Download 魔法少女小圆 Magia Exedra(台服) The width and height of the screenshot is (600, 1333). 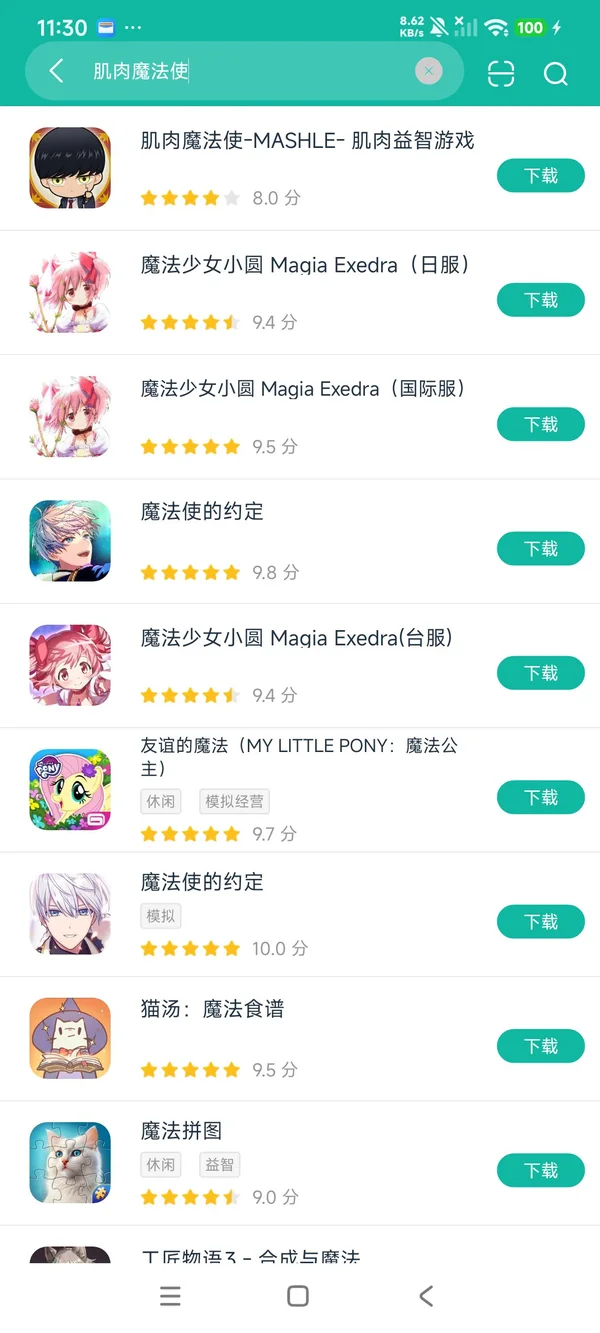click(x=540, y=673)
